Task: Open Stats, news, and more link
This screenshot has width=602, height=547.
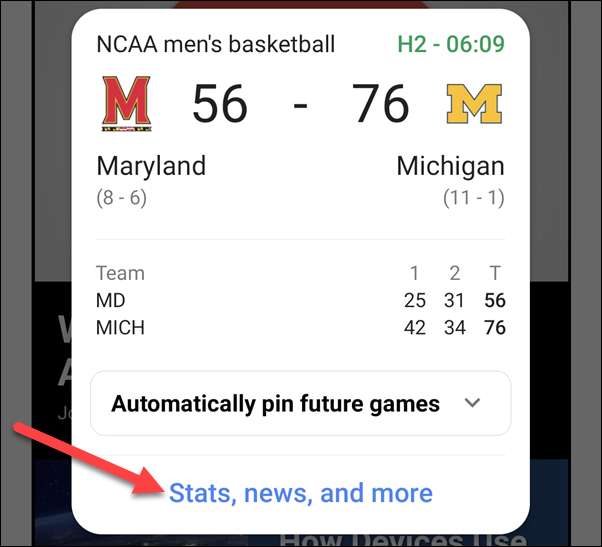Action: point(300,493)
